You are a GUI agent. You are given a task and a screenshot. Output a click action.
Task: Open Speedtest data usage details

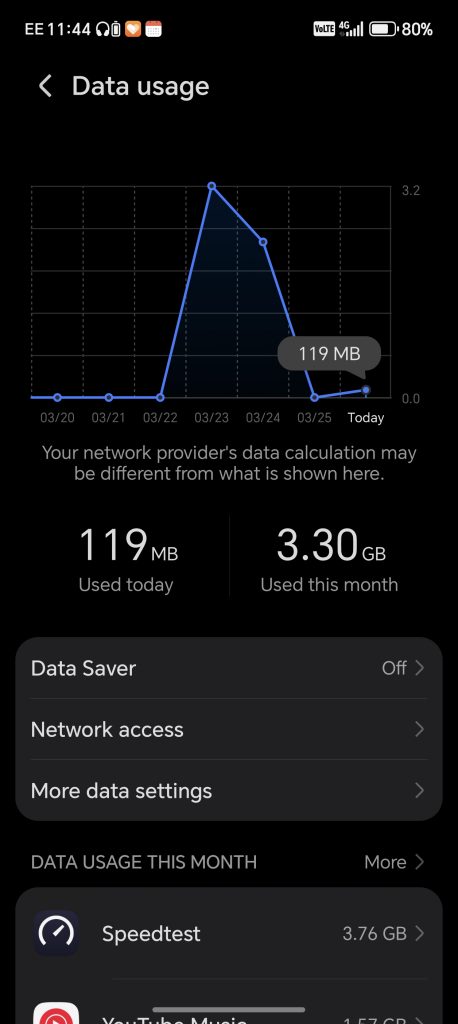229,933
